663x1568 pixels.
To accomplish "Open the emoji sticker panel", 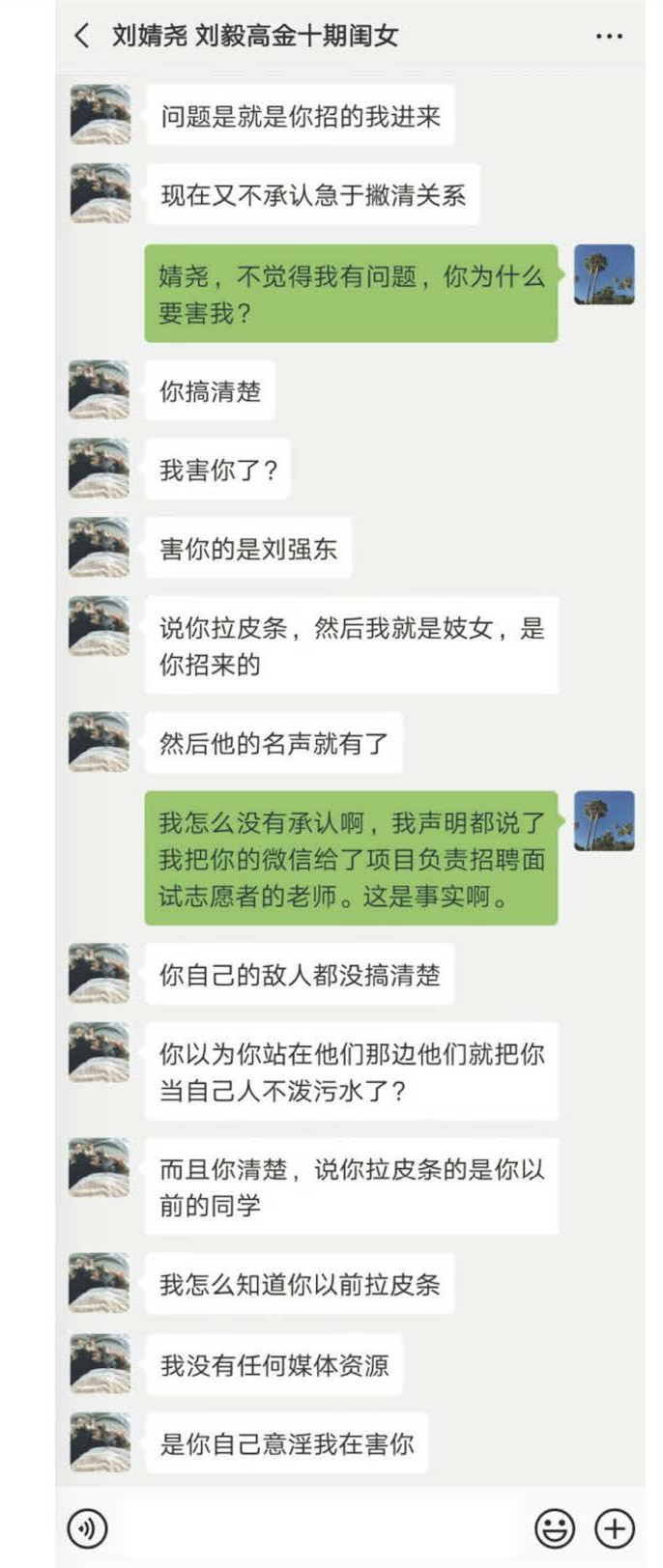I will (x=555, y=1528).
